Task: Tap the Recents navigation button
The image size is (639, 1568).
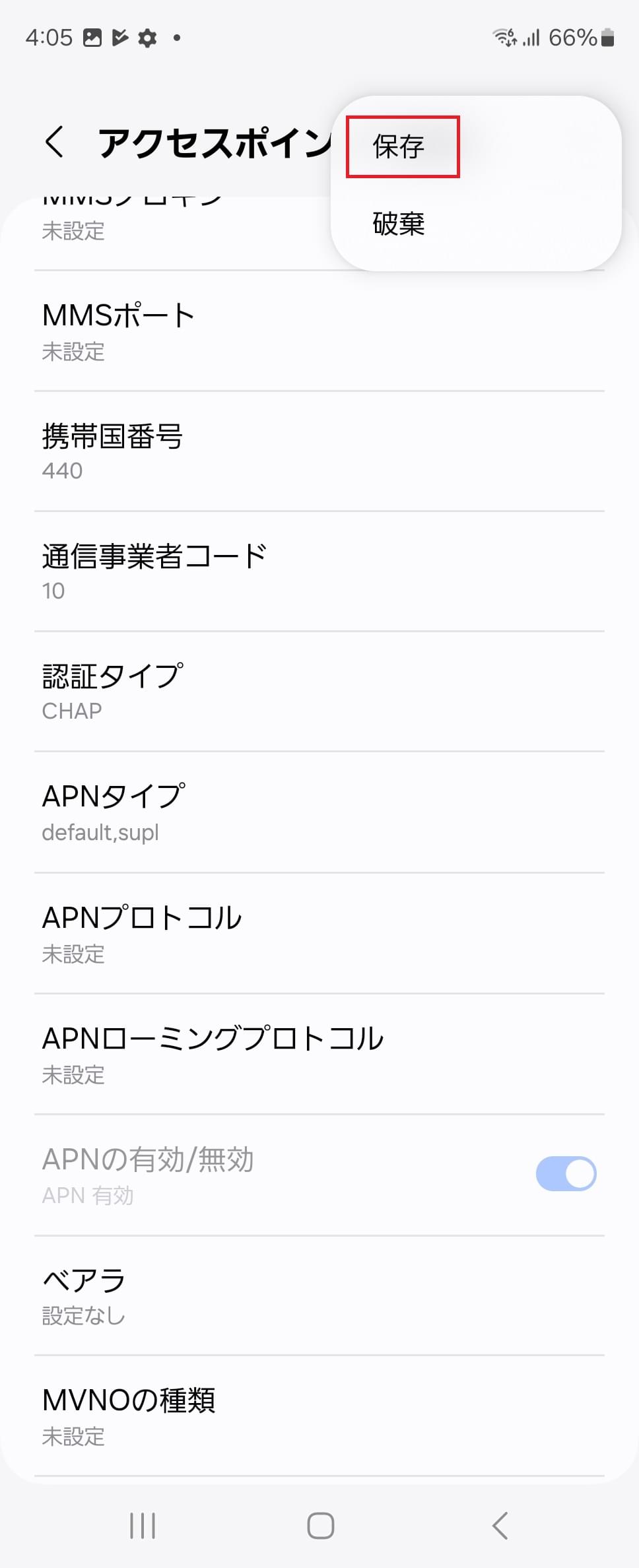Action: (x=141, y=1526)
